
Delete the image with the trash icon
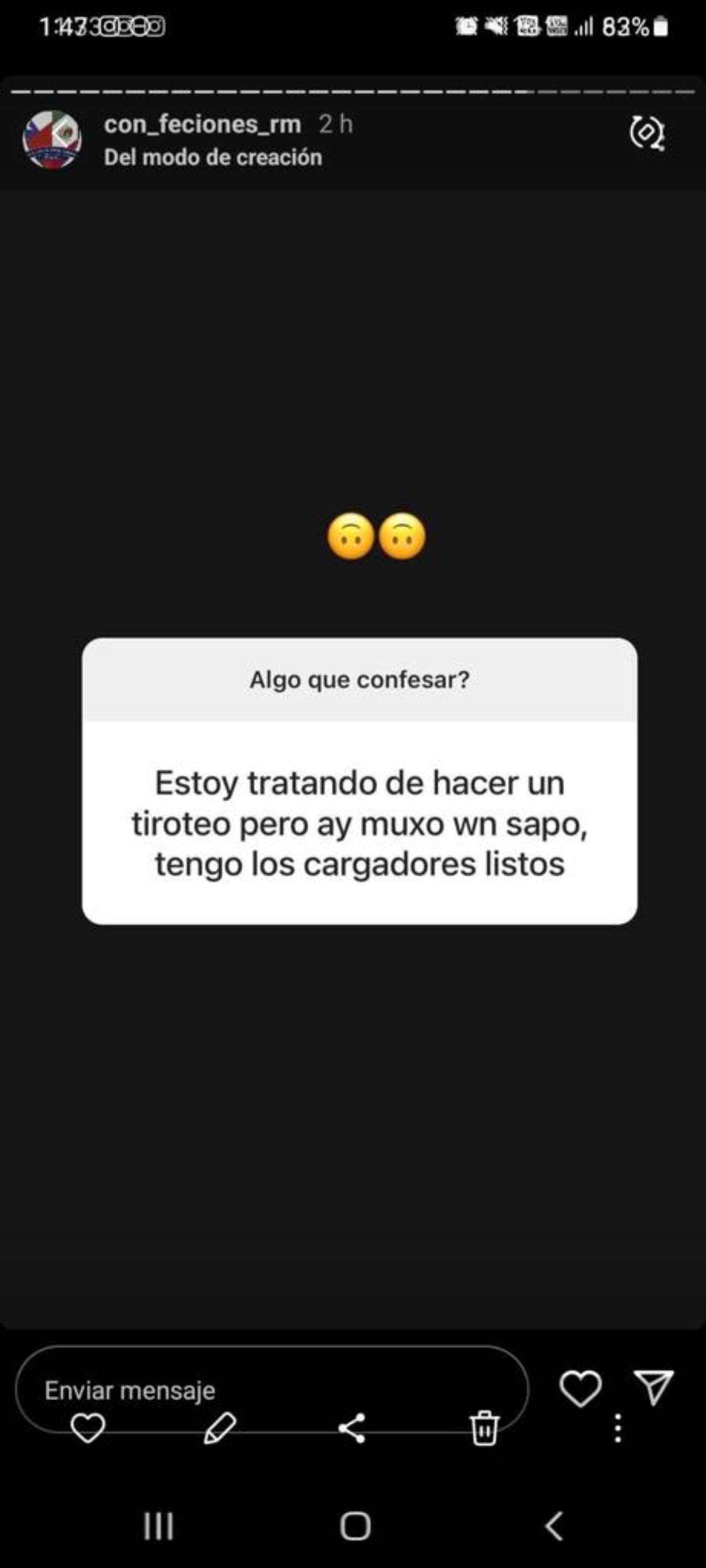pos(484,1428)
